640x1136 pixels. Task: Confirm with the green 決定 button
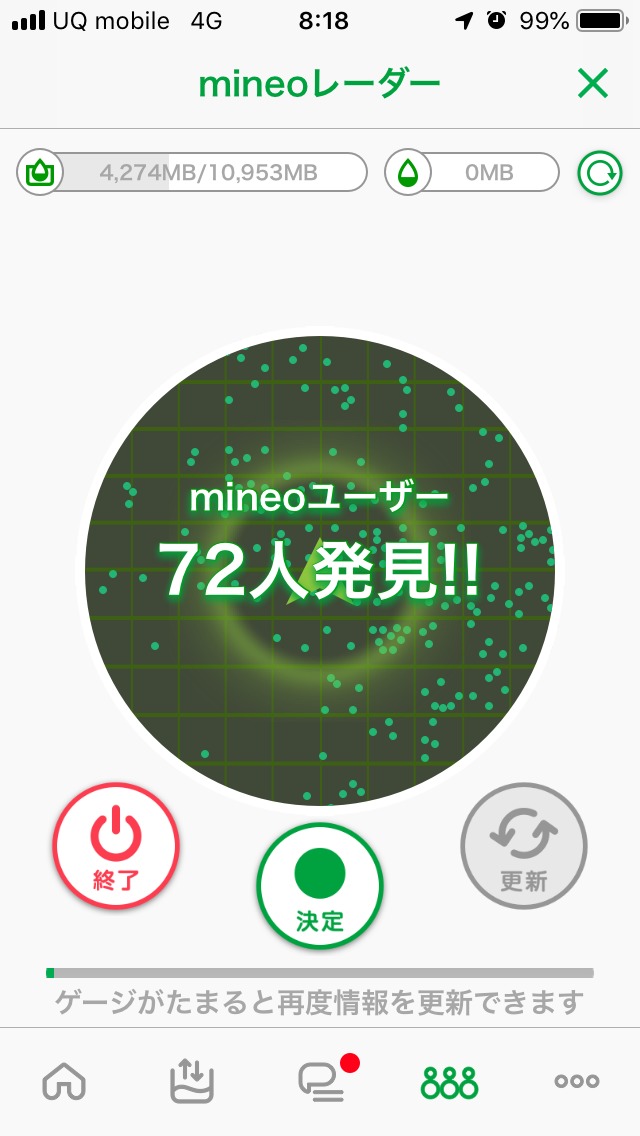pyautogui.click(x=320, y=887)
